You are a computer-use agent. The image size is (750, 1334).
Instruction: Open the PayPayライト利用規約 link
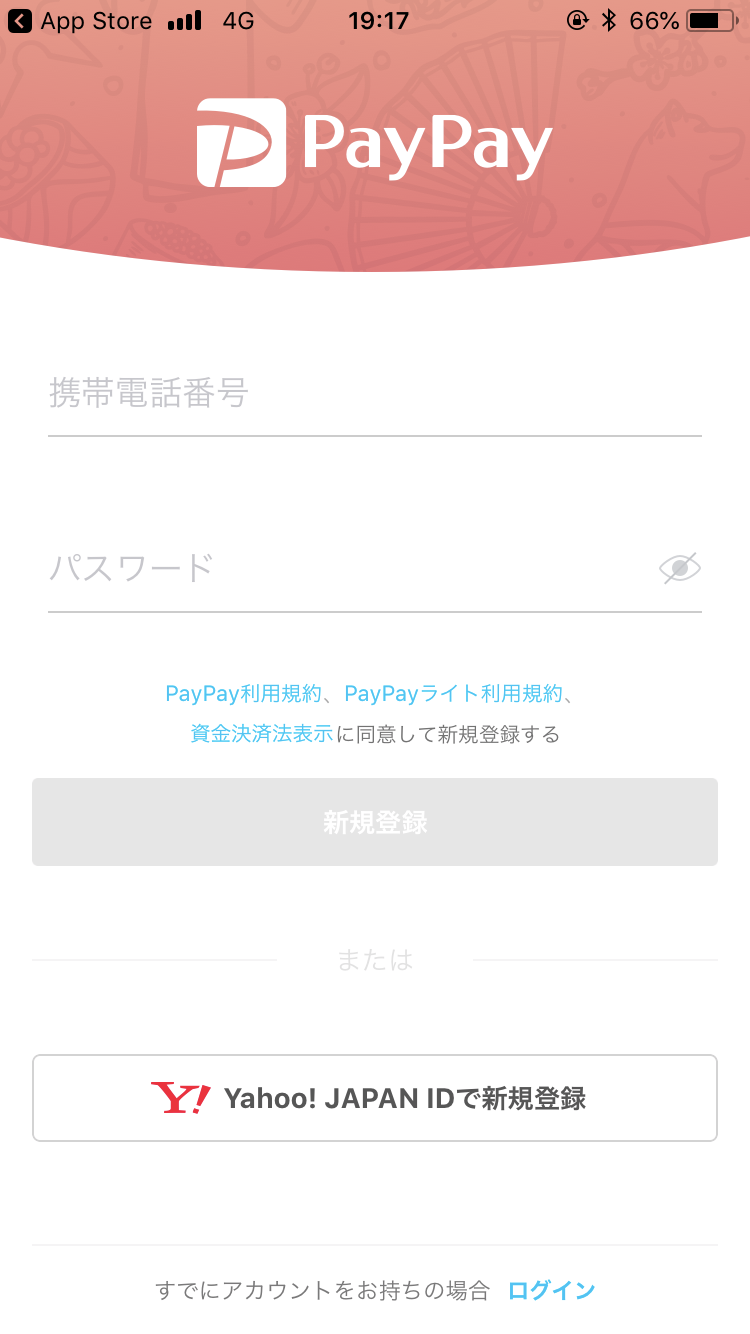pyautogui.click(x=454, y=693)
